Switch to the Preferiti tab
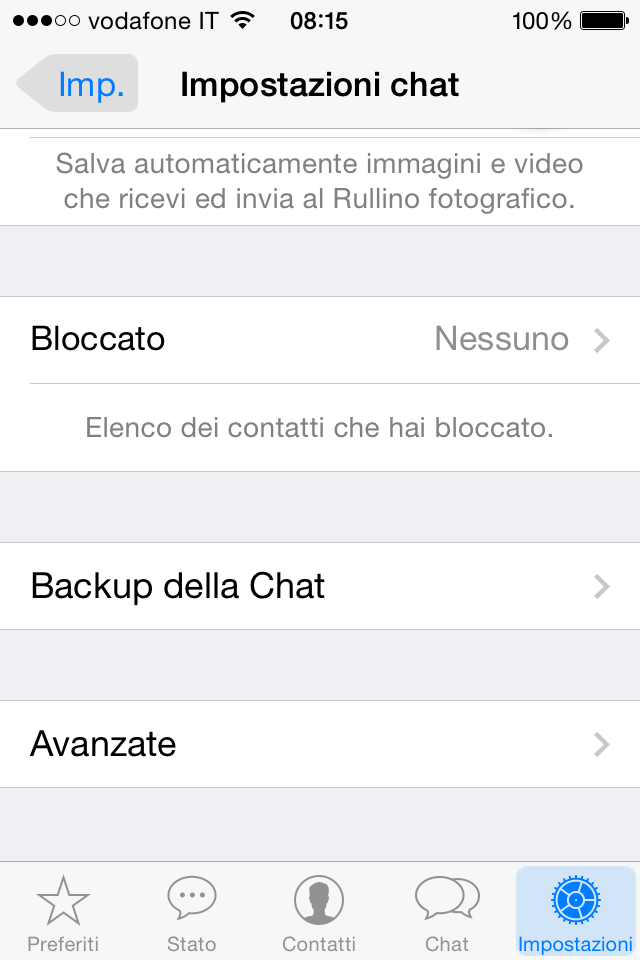640x960 pixels. pyautogui.click(x=63, y=912)
